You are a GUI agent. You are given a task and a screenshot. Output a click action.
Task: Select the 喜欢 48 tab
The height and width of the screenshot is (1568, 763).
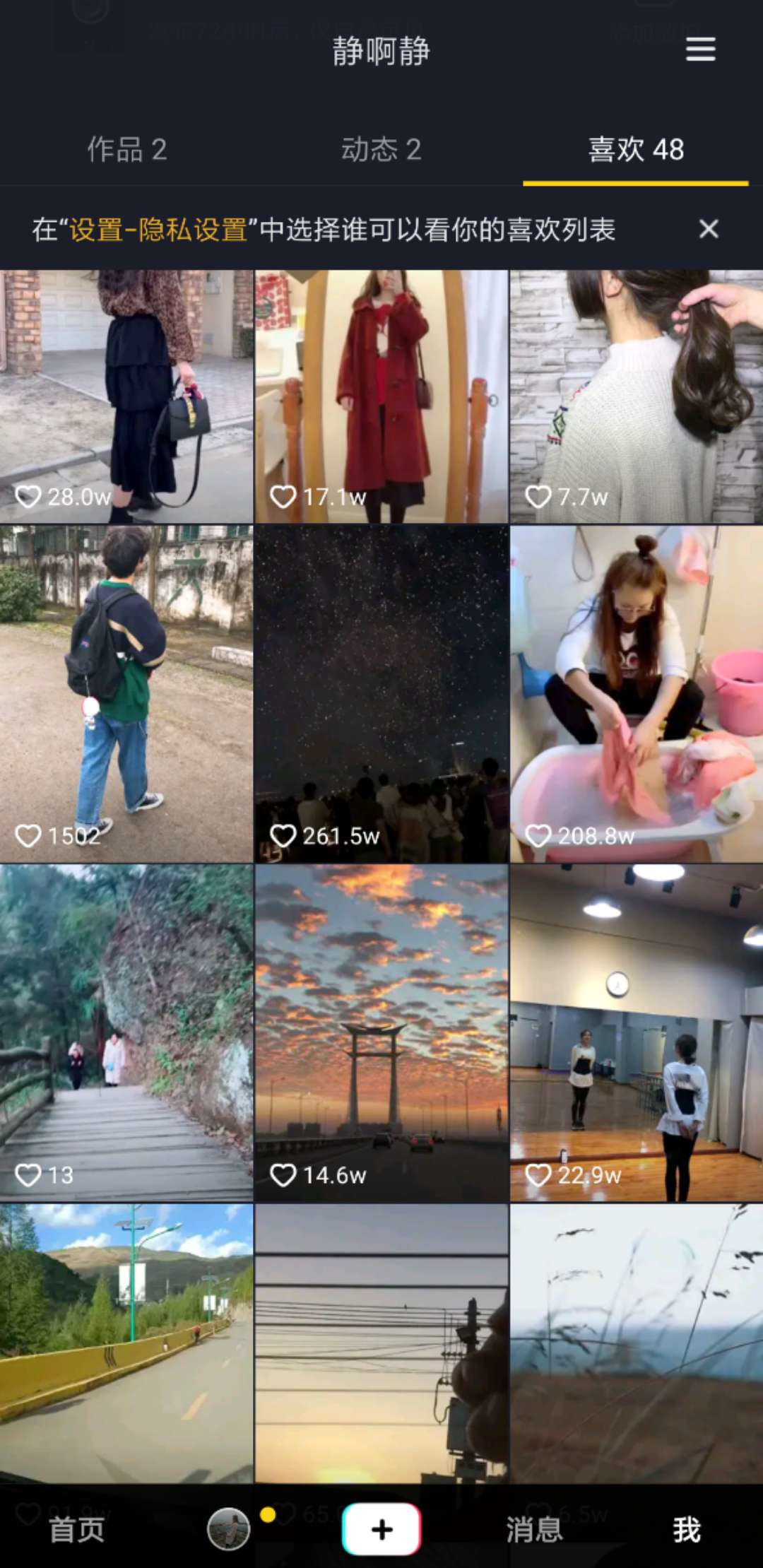coord(636,150)
